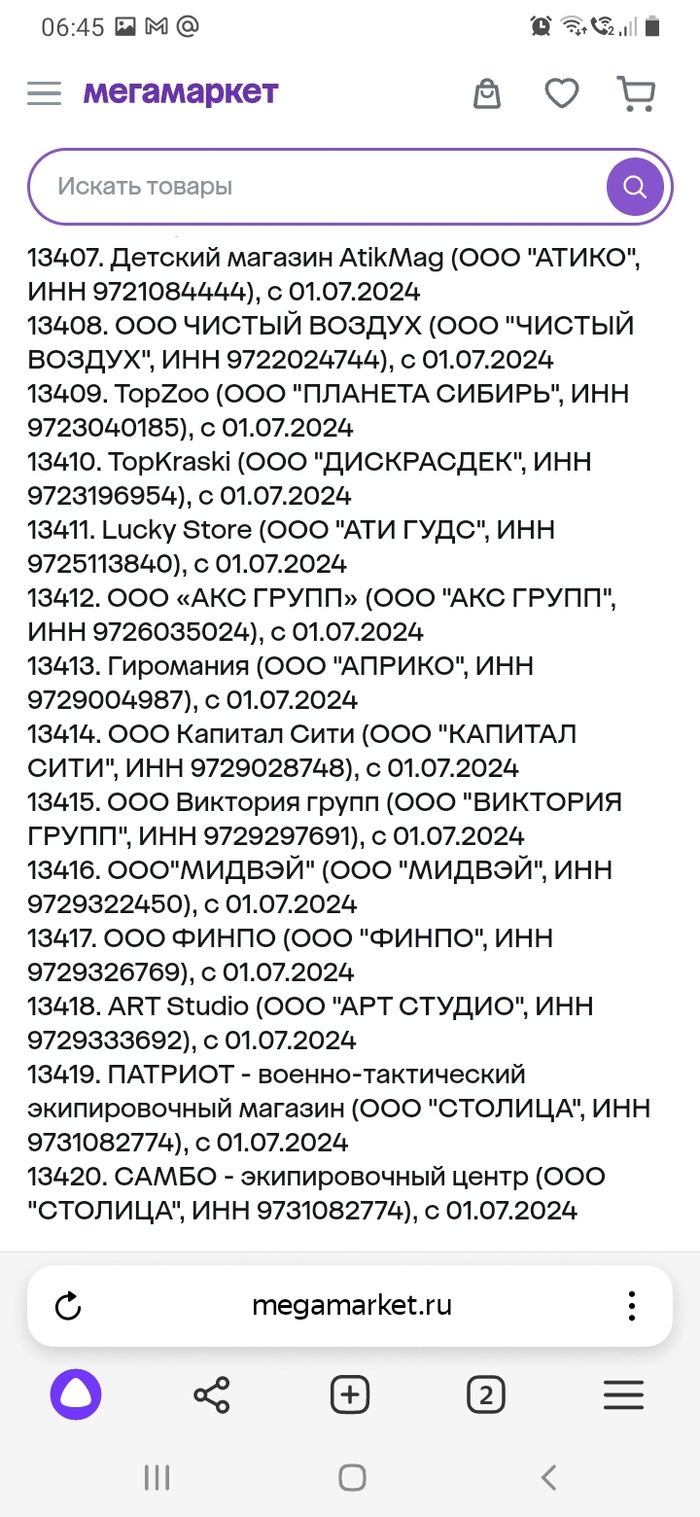Open the hamburger menu
Screen dimensions: 700x1517
click(x=44, y=94)
